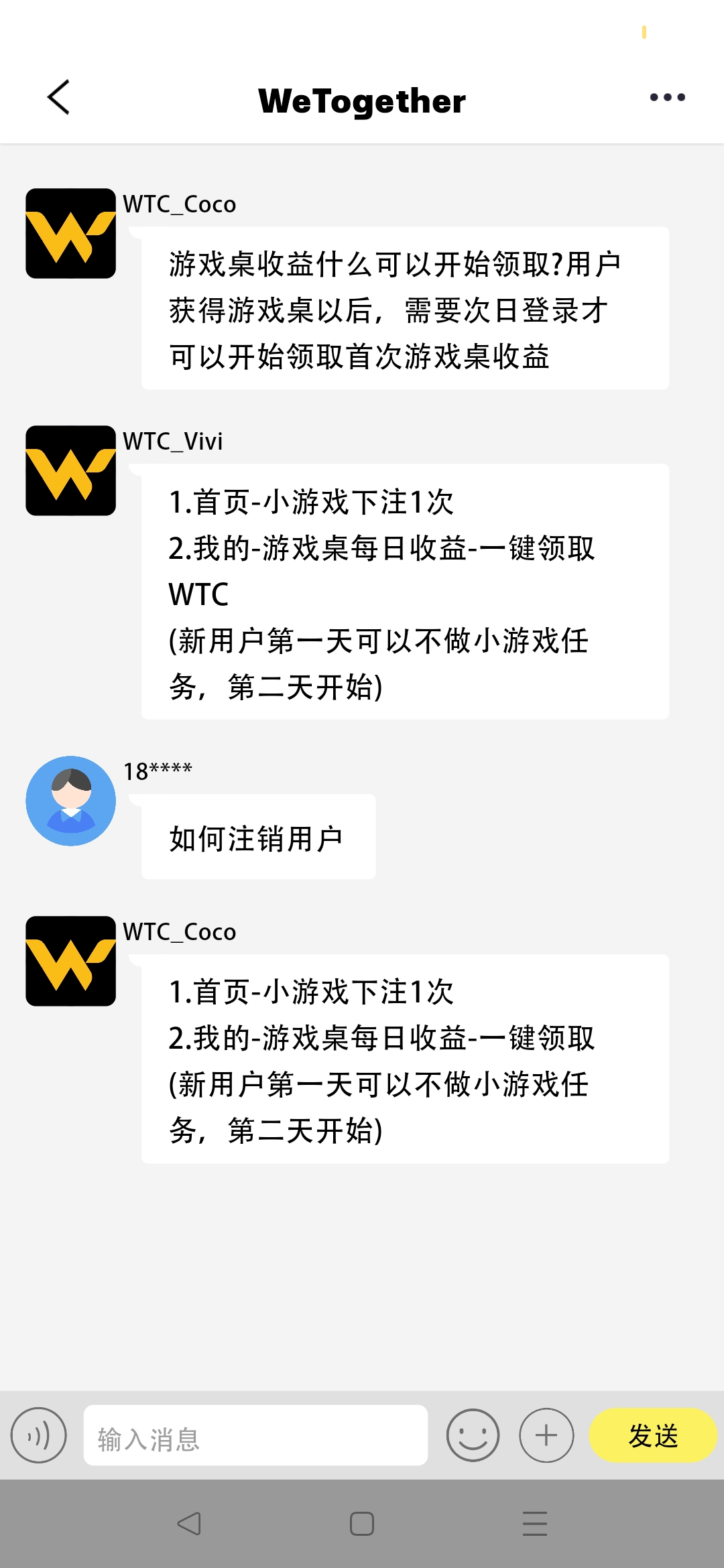The width and height of the screenshot is (724, 1568).
Task: Switch to voice message input
Action: [x=39, y=1435]
